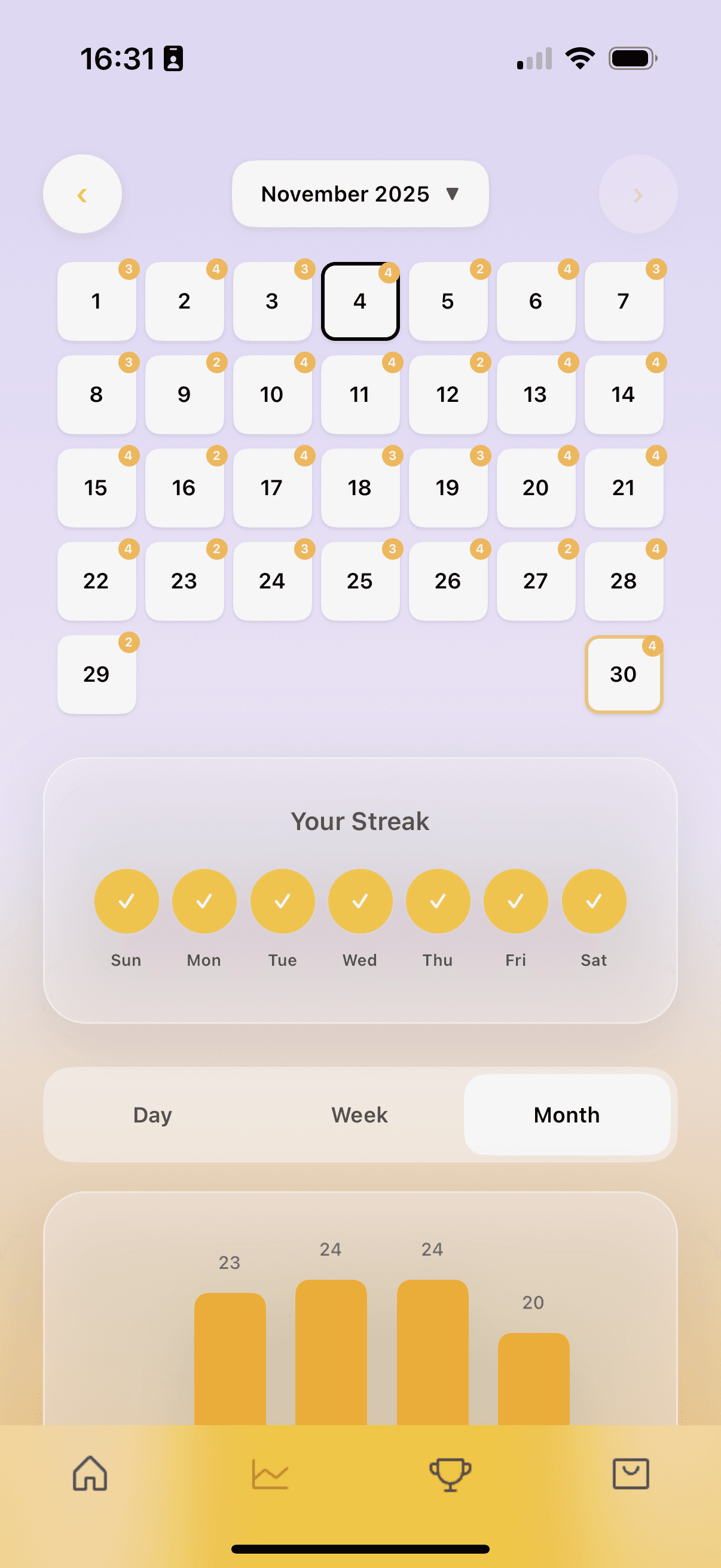The width and height of the screenshot is (721, 1568).
Task: Open the trophies achievements screen
Action: pyautogui.click(x=450, y=1475)
